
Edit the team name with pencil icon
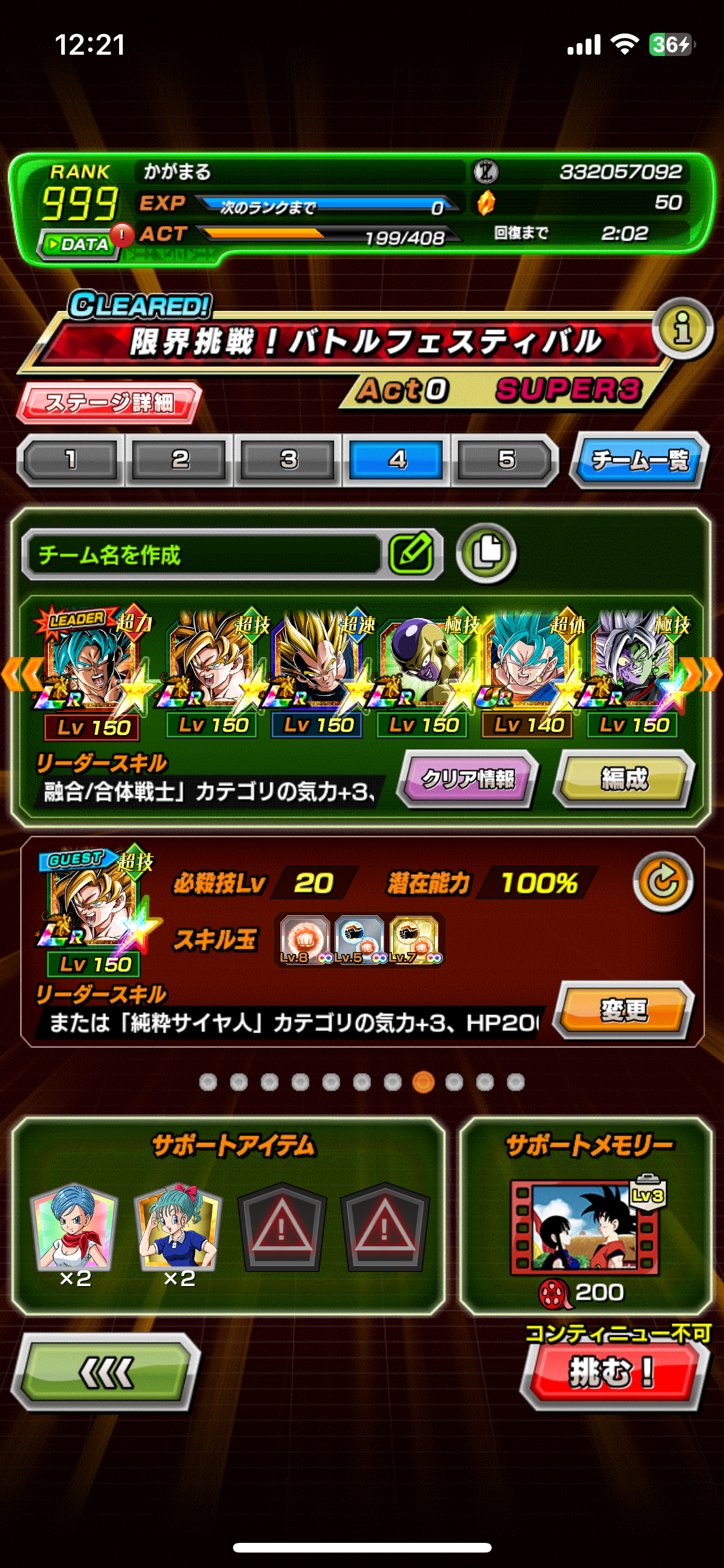[x=412, y=554]
